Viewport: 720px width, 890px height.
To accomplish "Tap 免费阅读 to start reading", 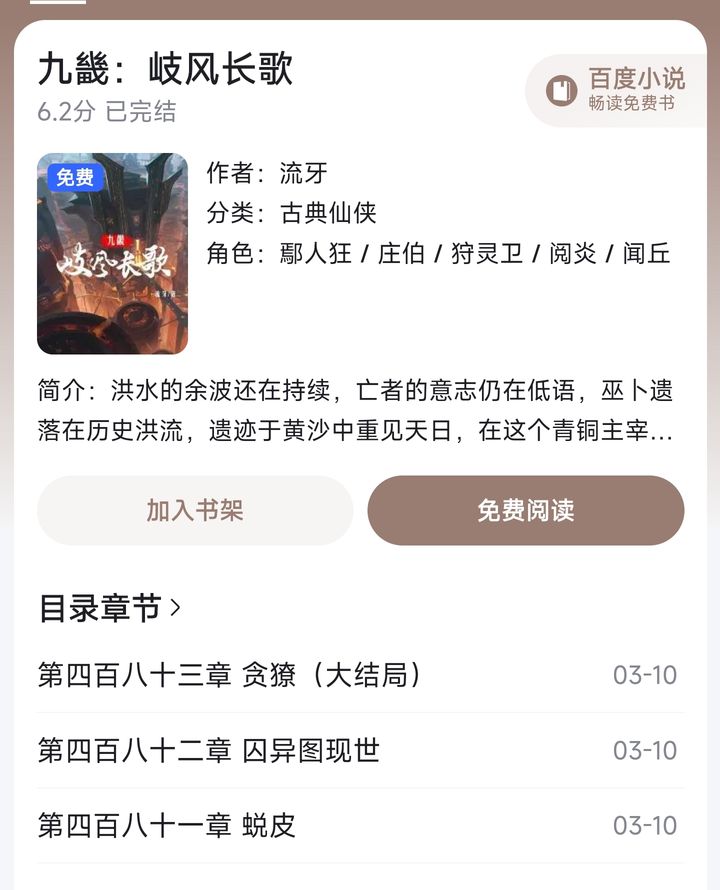I will (527, 511).
